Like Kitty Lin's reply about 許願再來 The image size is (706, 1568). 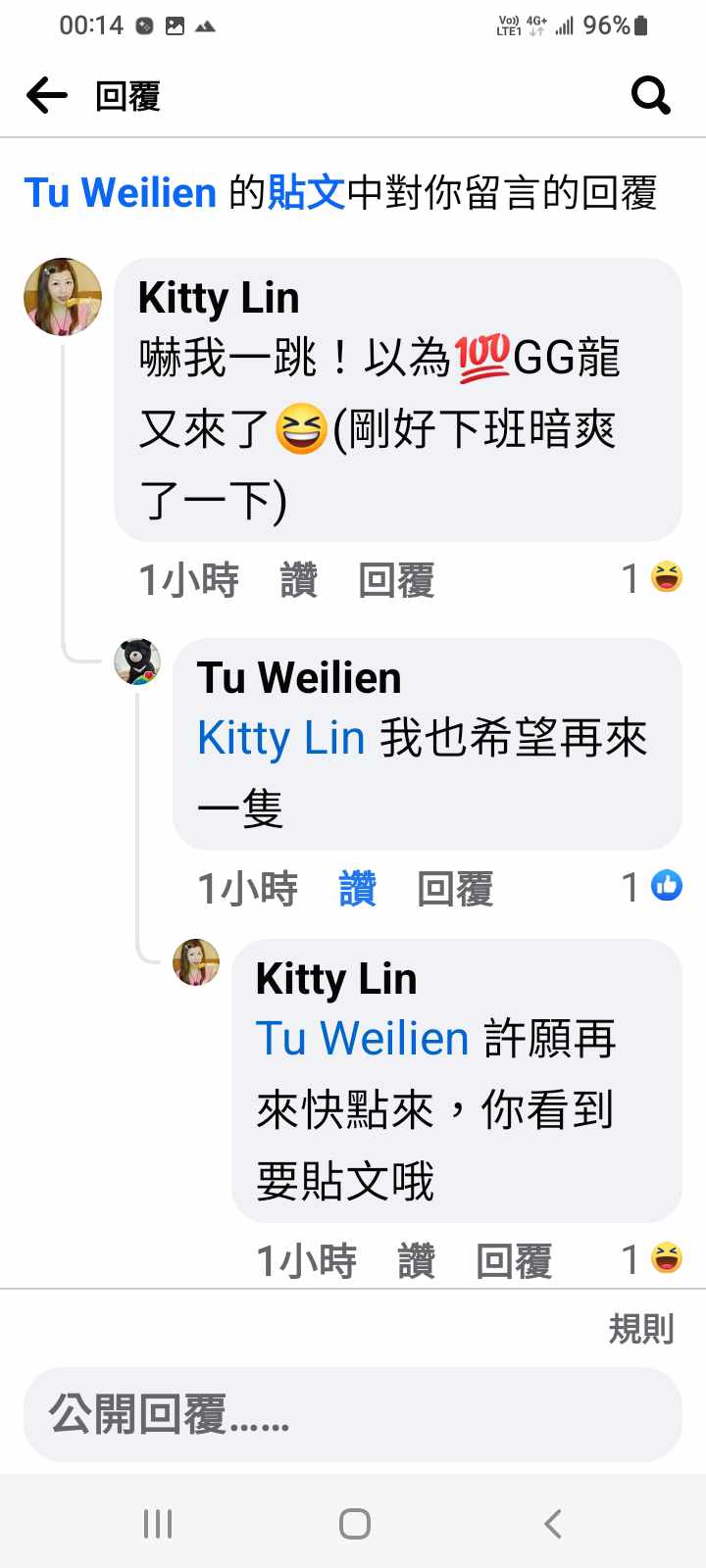point(416,1261)
